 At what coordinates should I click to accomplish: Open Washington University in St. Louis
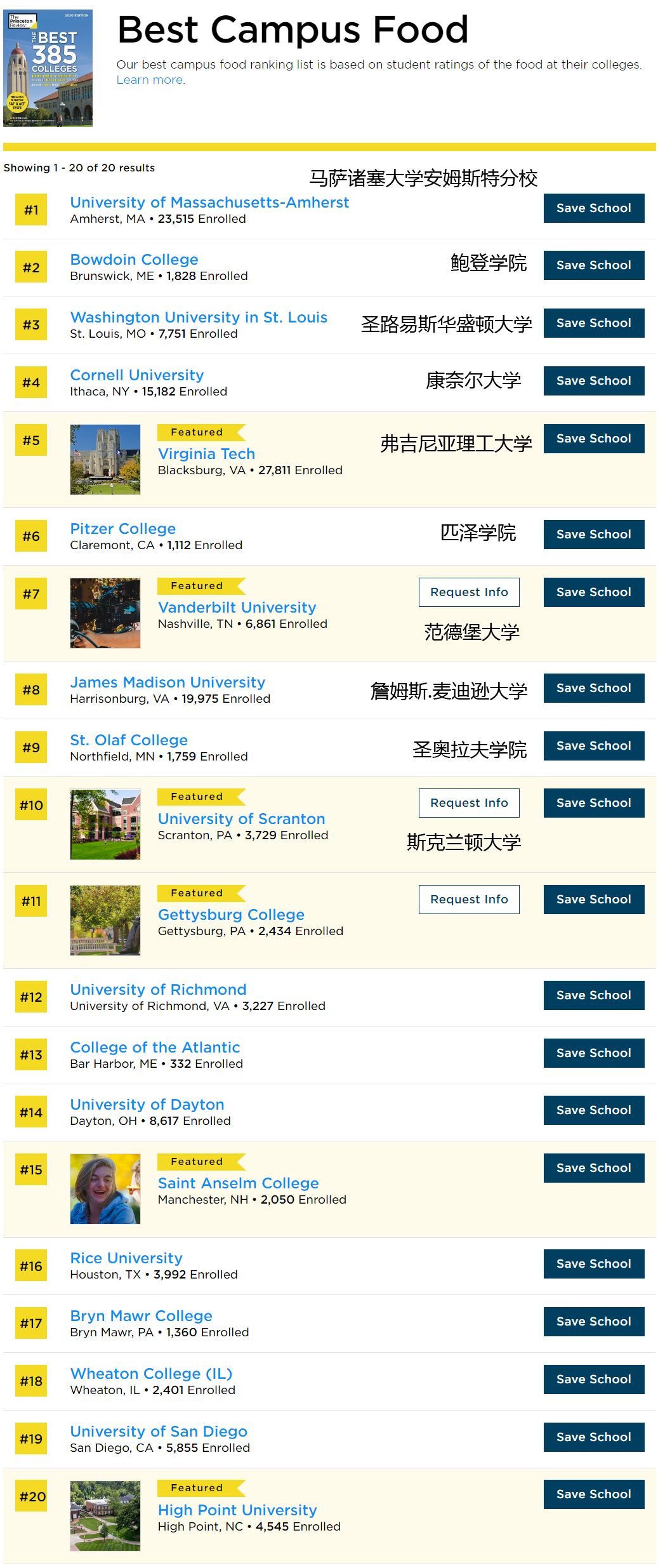(x=199, y=317)
